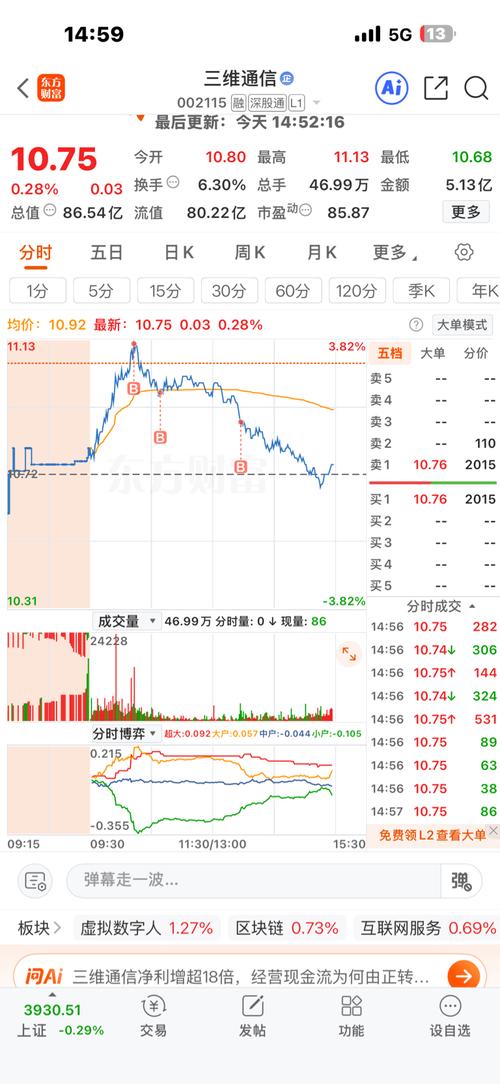Switch to the 五日 chart tab
This screenshot has width=500, height=1084.
point(107,253)
